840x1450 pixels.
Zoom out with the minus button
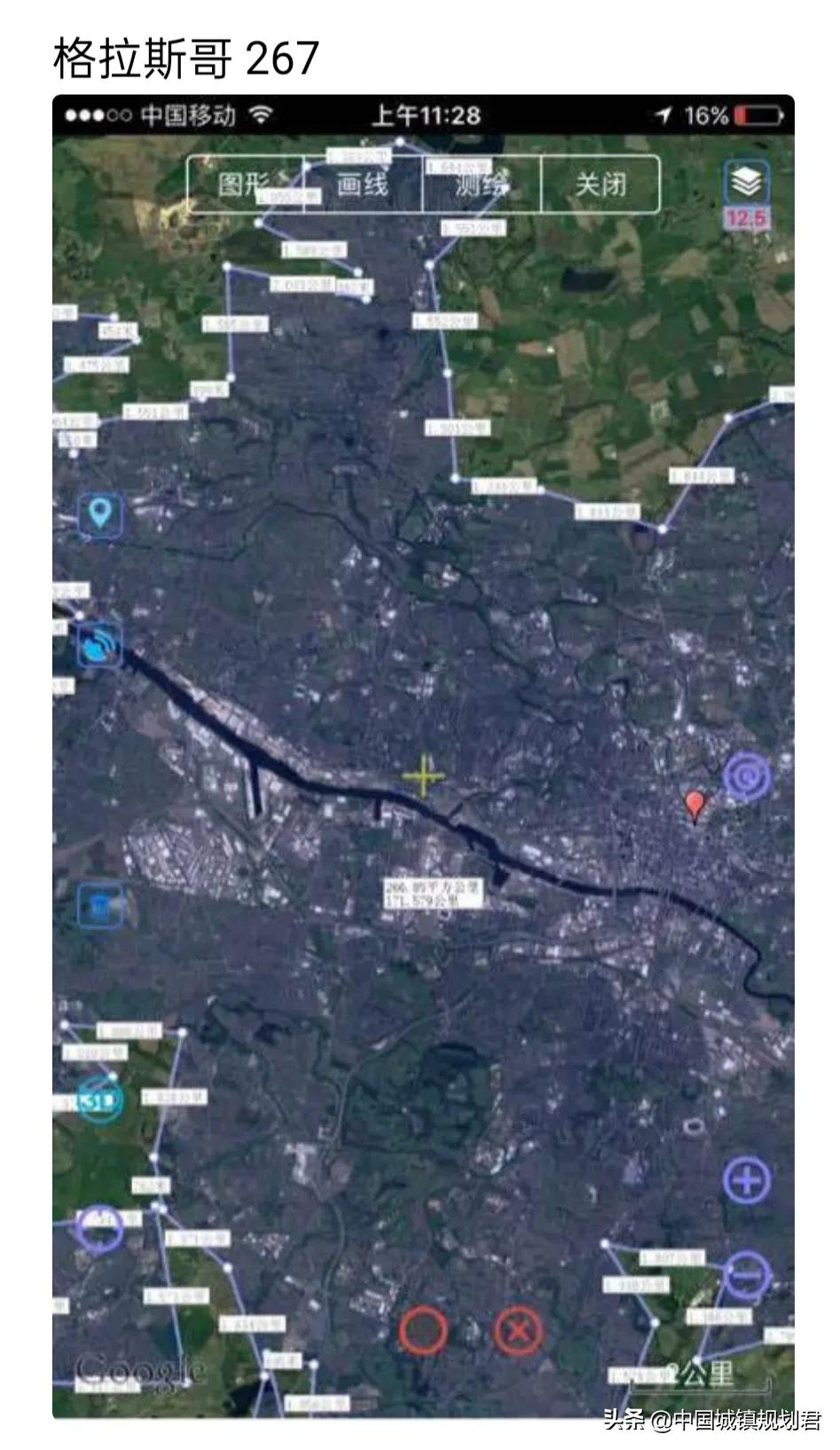(x=747, y=1275)
